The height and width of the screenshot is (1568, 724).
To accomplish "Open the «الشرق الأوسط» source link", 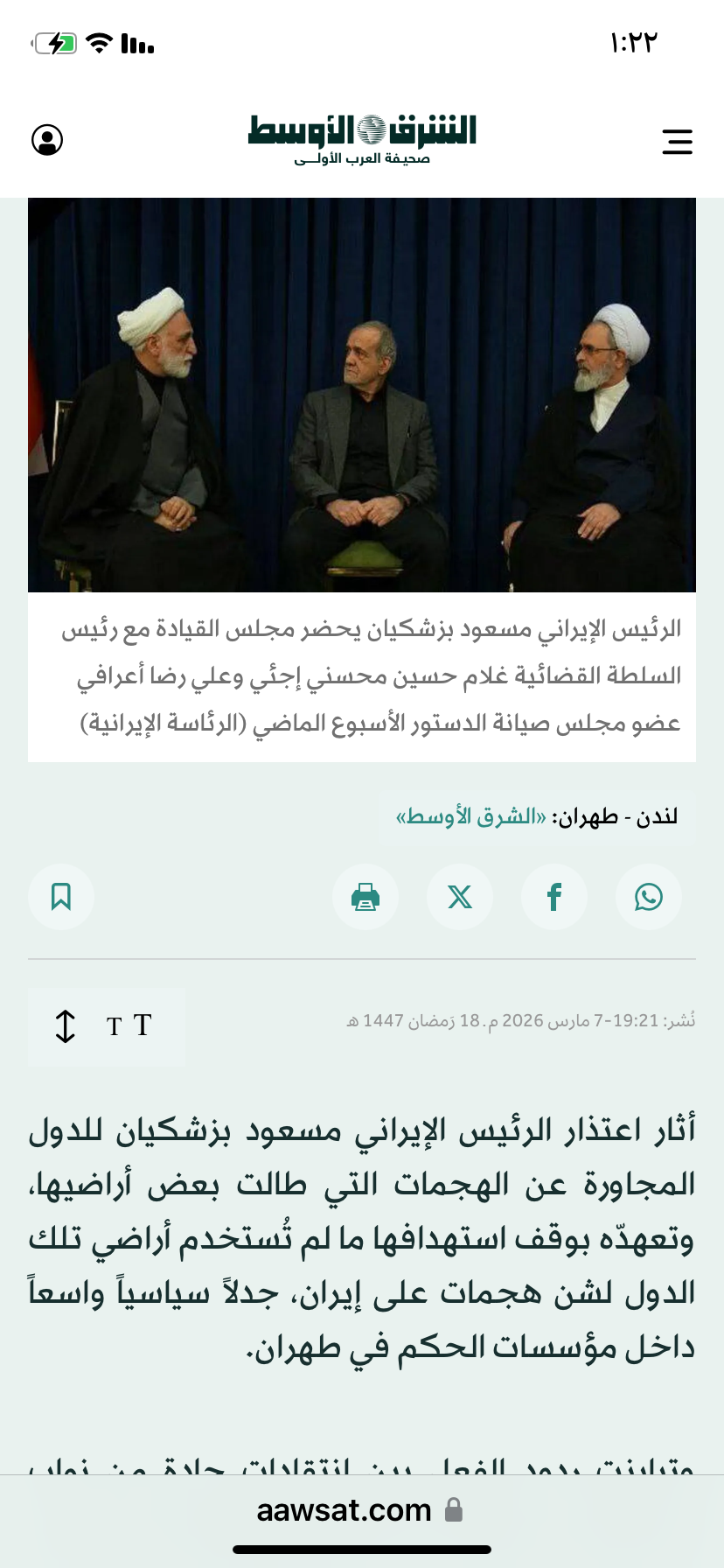I will tap(471, 816).
